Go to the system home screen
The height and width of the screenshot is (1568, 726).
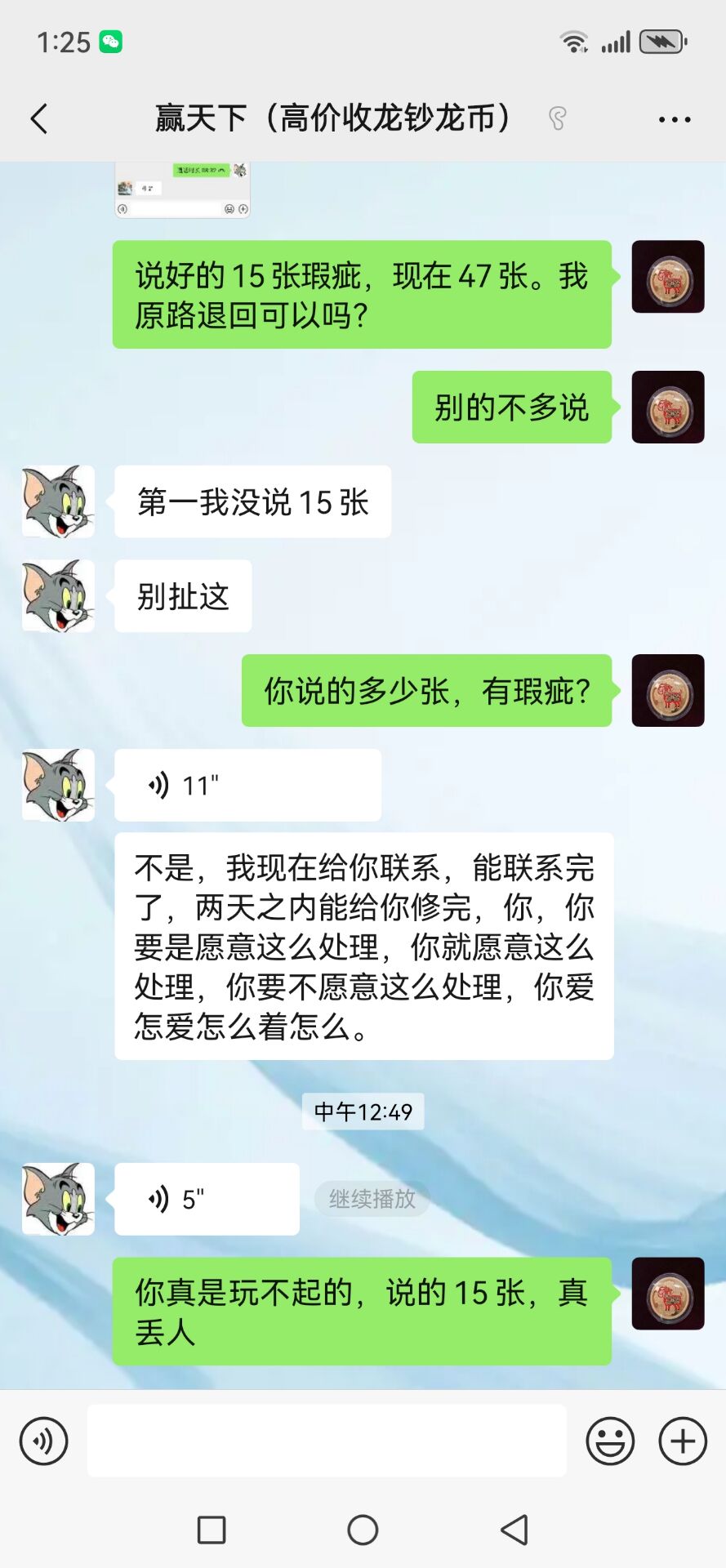[363, 1530]
